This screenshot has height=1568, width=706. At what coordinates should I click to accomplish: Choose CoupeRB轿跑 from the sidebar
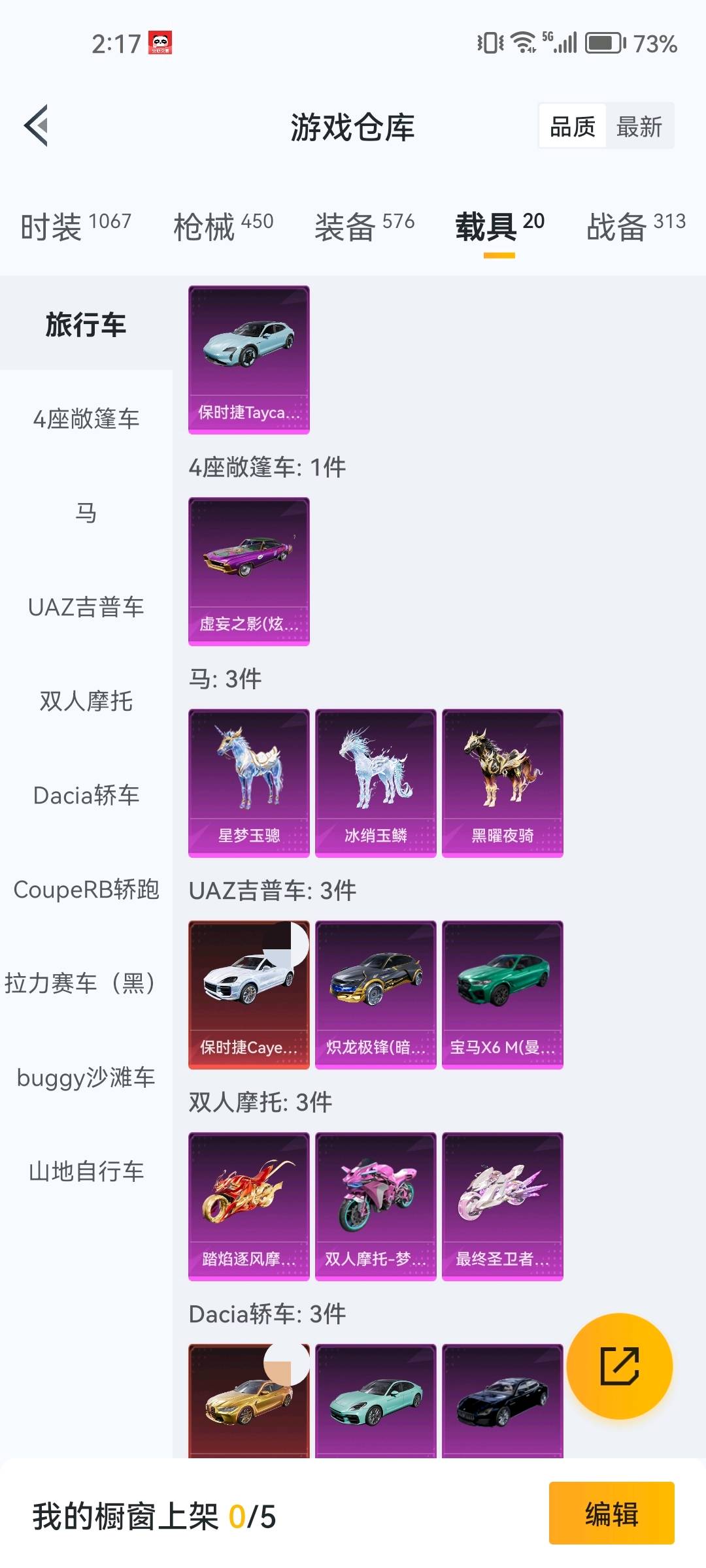(x=86, y=889)
